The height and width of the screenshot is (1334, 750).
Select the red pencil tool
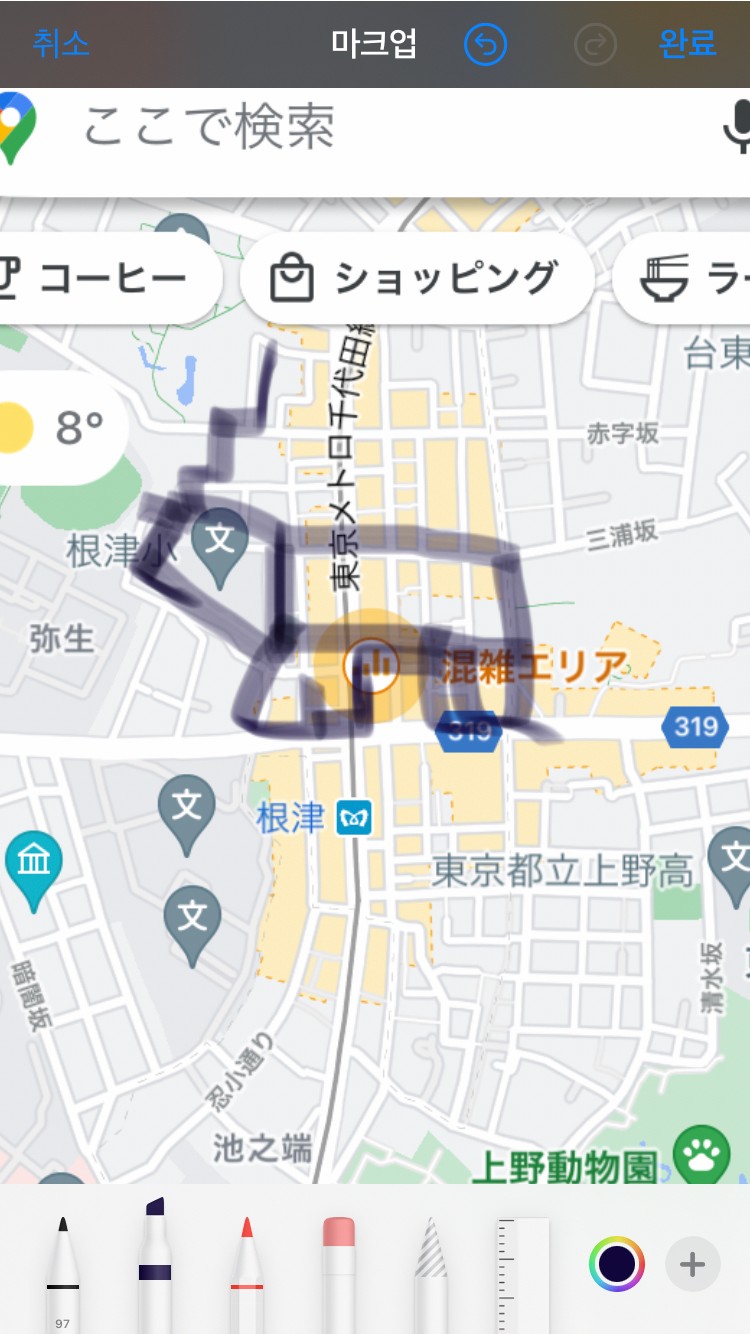247,1268
